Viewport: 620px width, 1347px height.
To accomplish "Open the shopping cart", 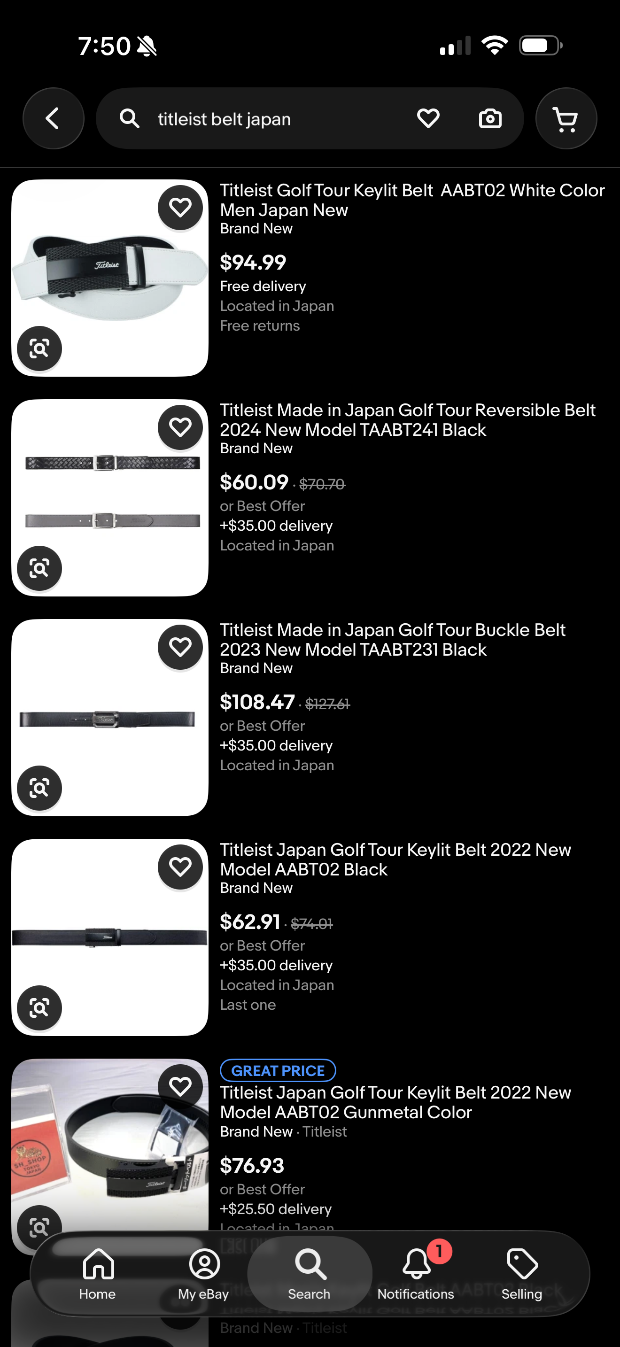I will (x=566, y=119).
